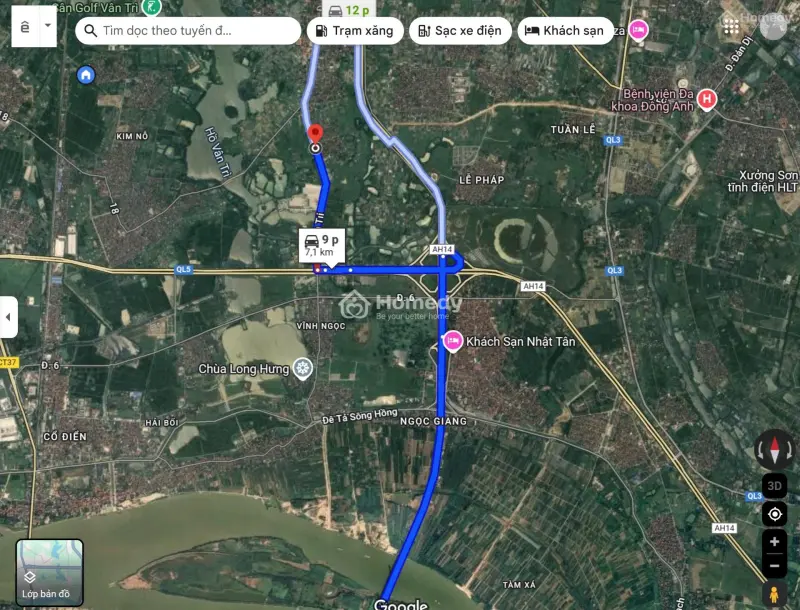Open Chùa Long Hưng place marker

pos(302,369)
